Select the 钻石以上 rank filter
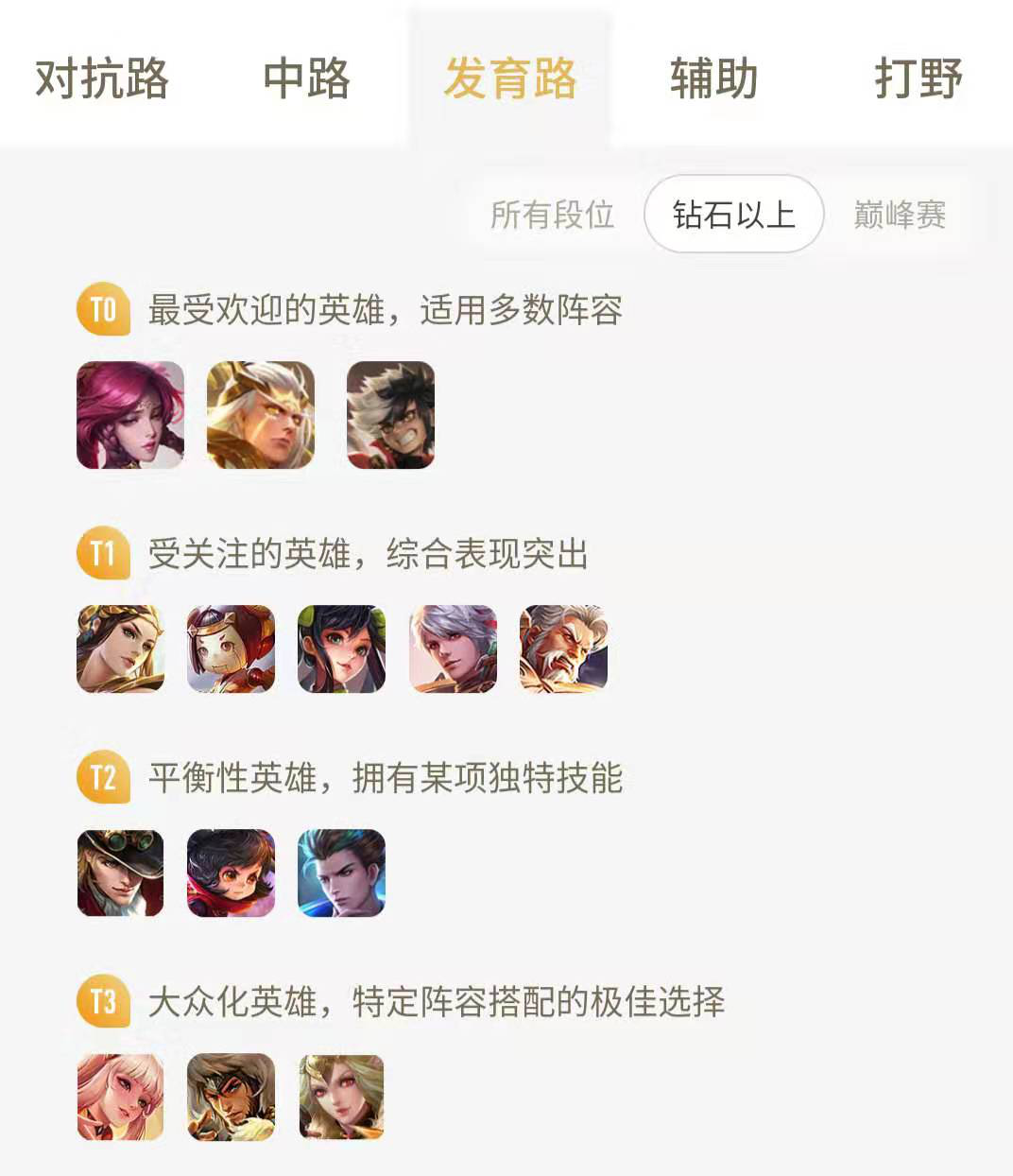Image resolution: width=1013 pixels, height=1176 pixels. (x=733, y=215)
